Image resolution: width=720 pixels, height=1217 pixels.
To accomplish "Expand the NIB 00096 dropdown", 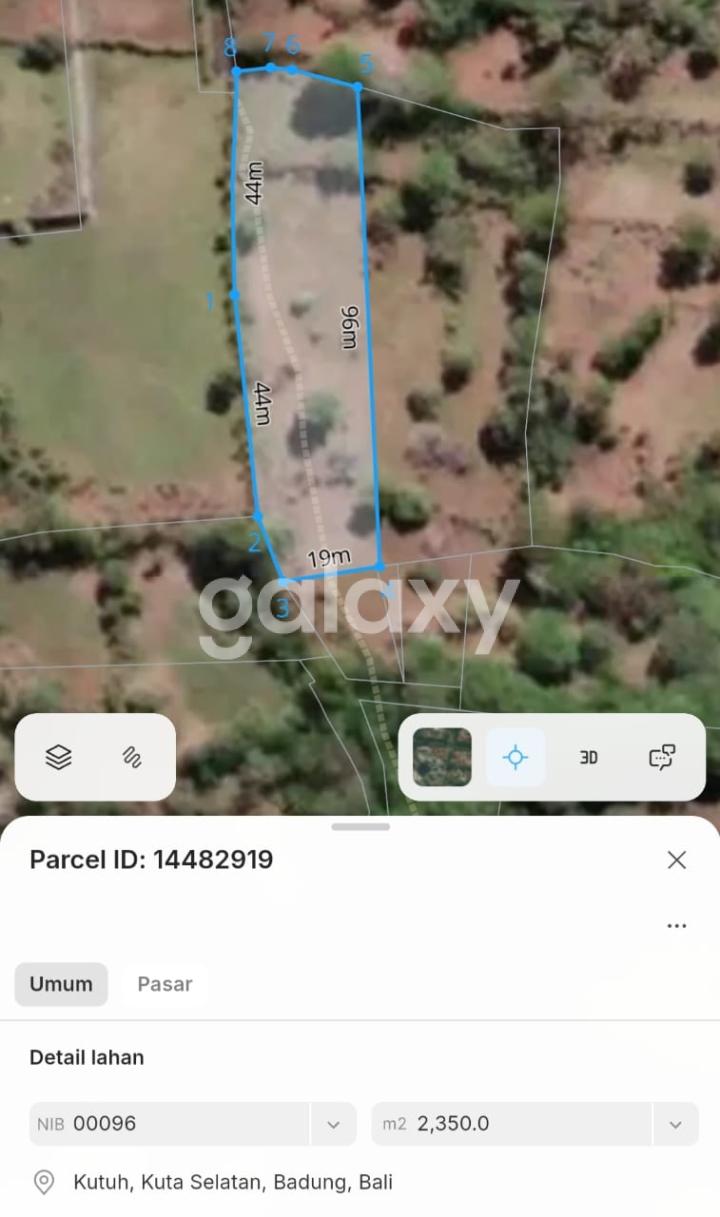I will (x=333, y=1124).
